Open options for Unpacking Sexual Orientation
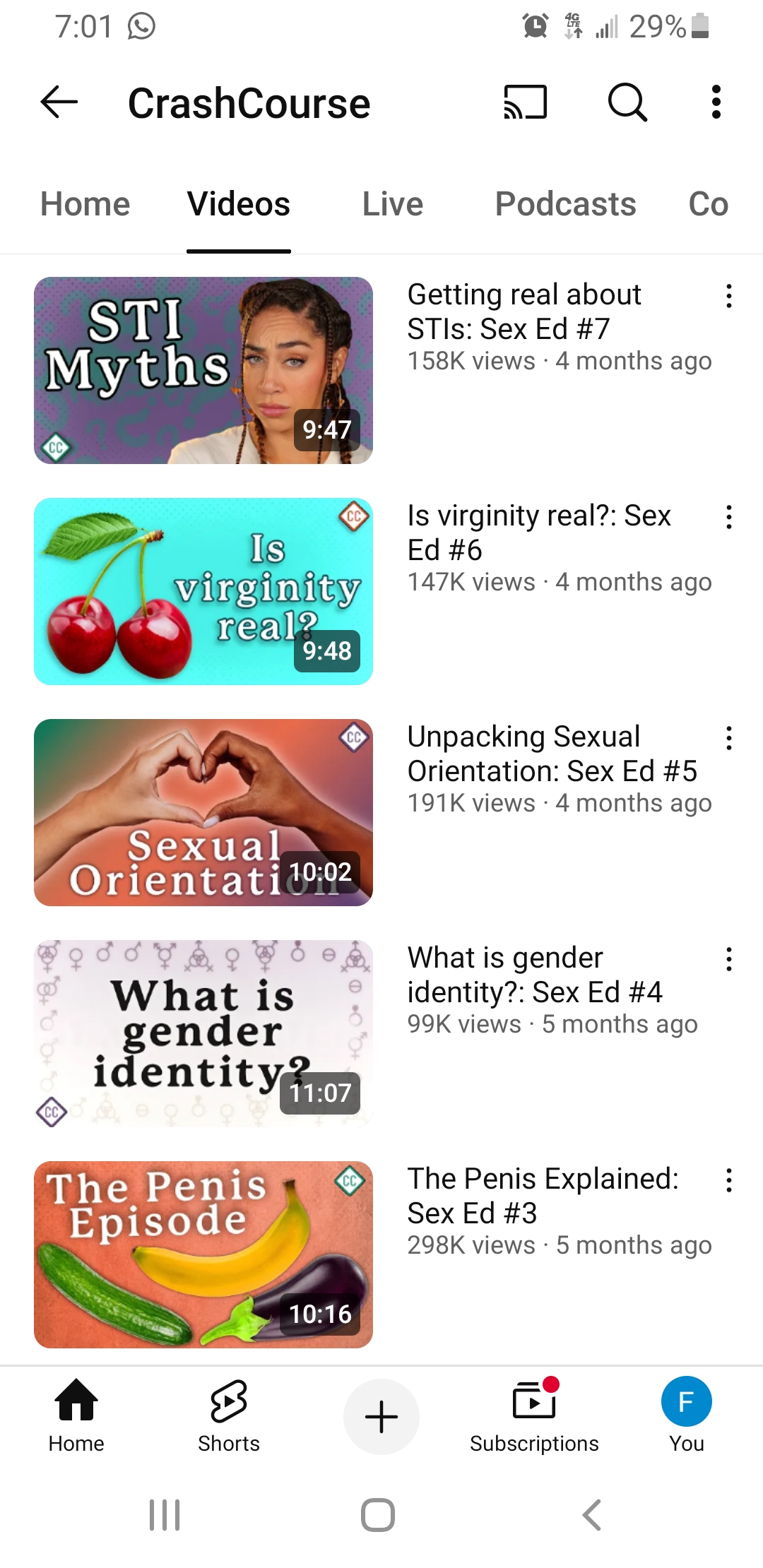Image resolution: width=763 pixels, height=1568 pixels. pyautogui.click(x=728, y=738)
